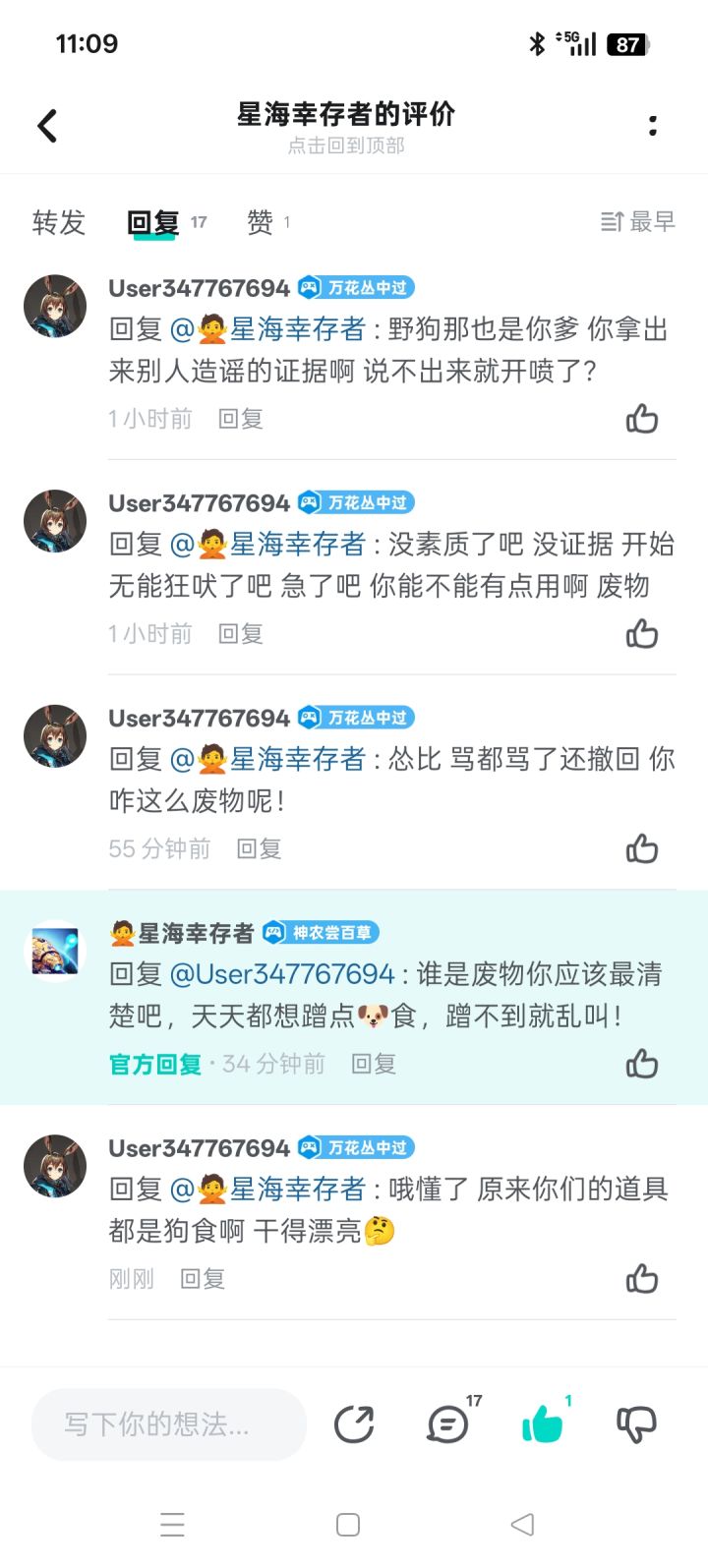Select the 回复 tab
The image size is (708, 1568).
click(x=153, y=223)
